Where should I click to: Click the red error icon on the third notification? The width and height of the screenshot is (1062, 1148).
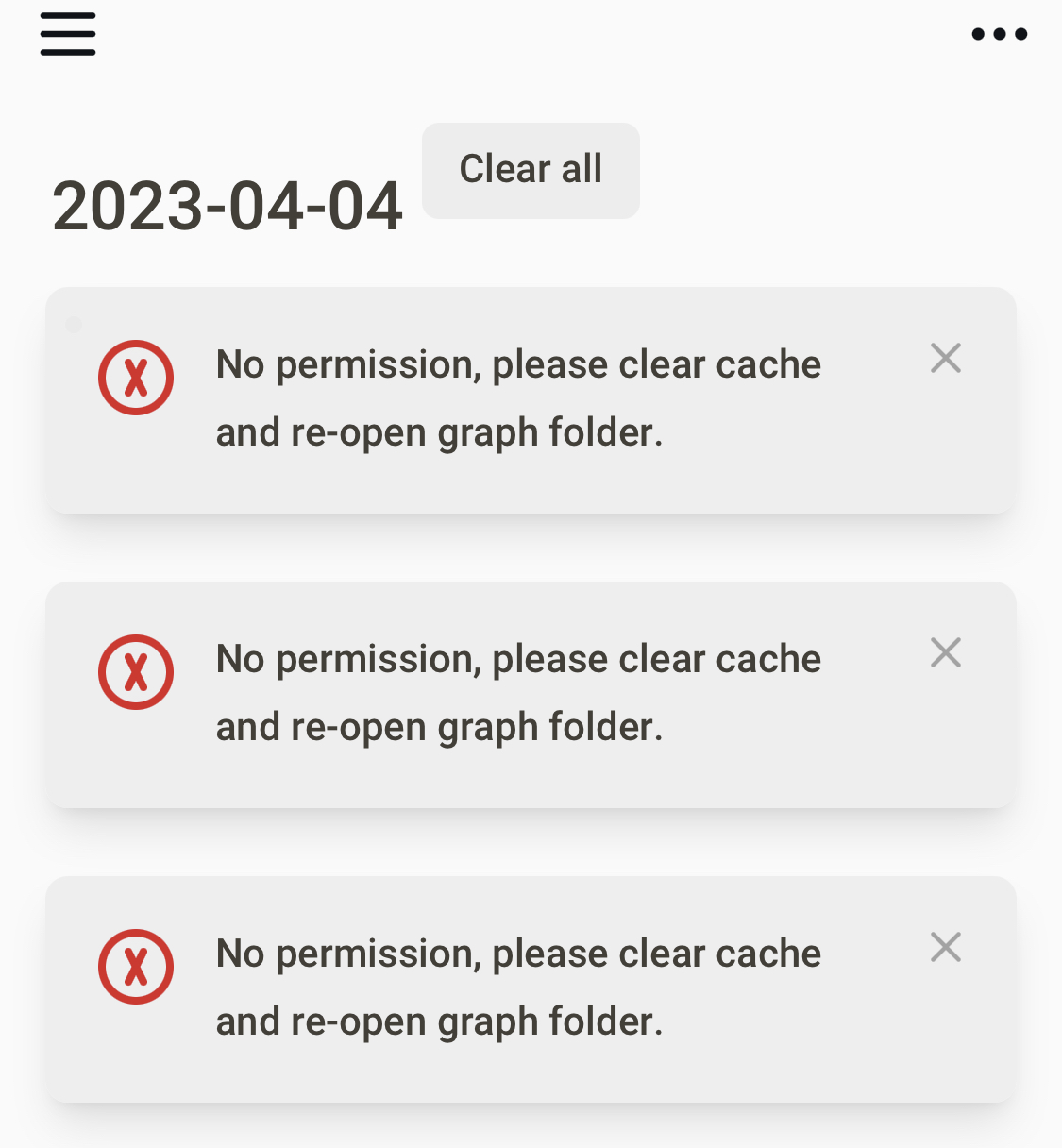pyautogui.click(x=136, y=965)
